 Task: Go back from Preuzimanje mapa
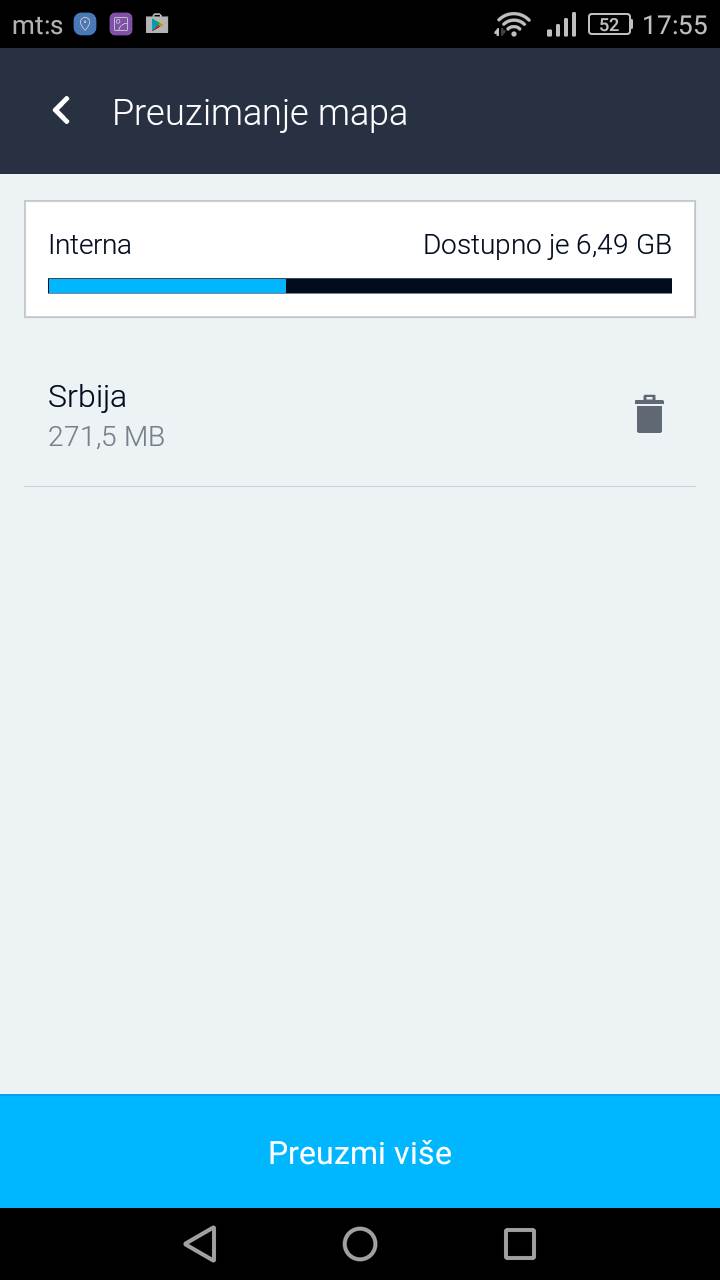(62, 111)
